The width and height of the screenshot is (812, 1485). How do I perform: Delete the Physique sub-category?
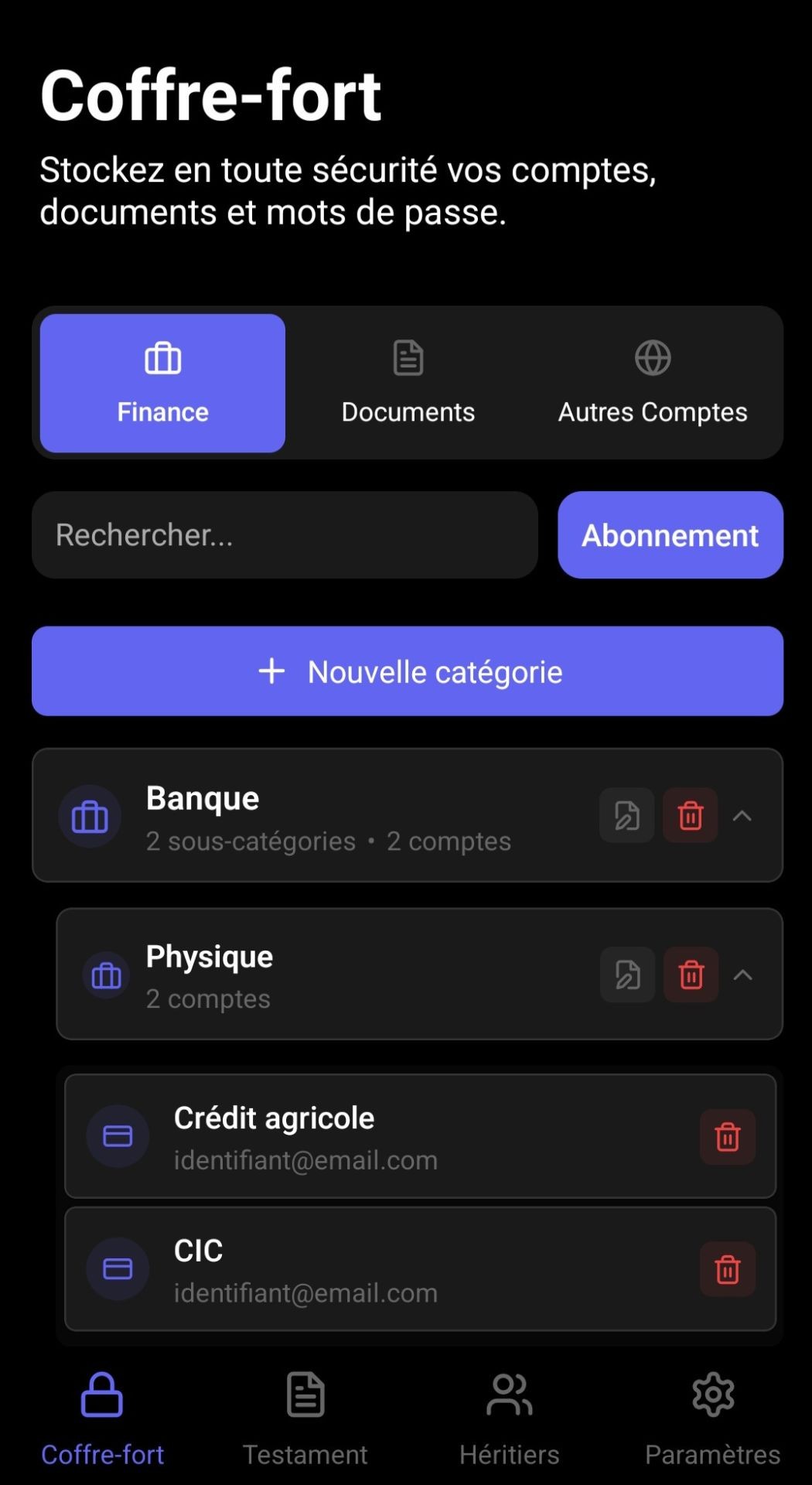(x=691, y=975)
